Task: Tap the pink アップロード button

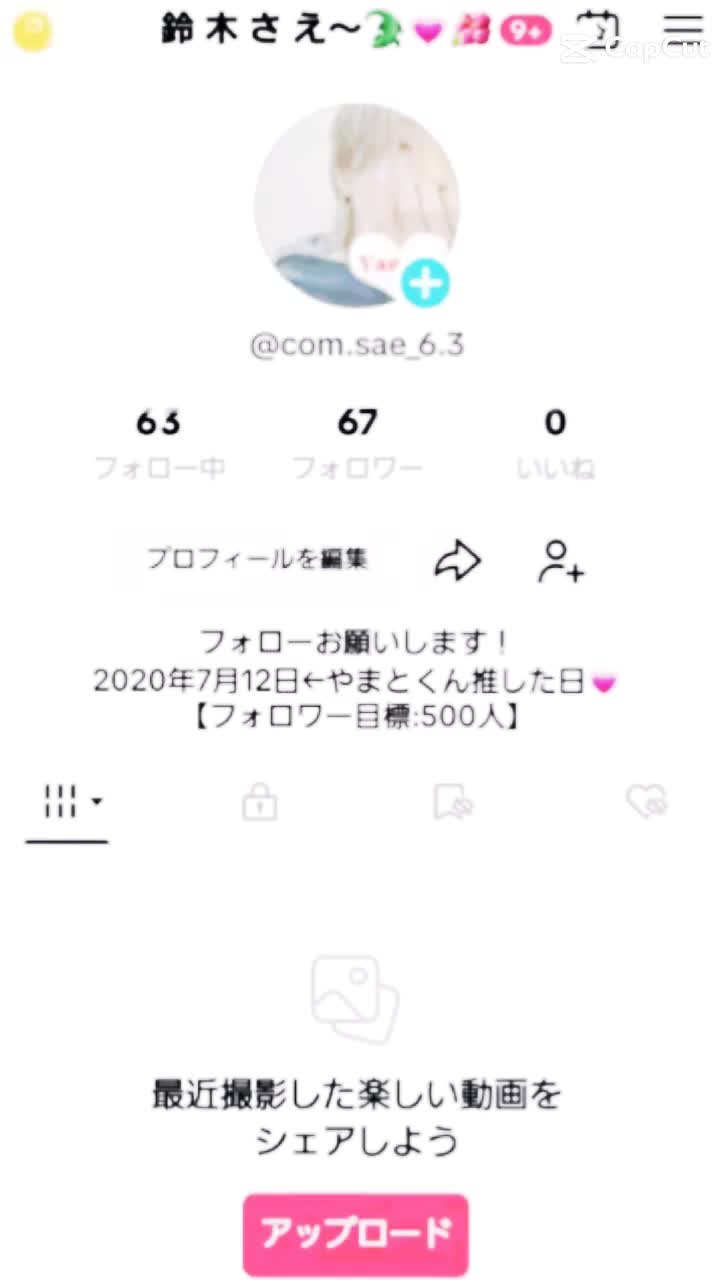Action: click(x=356, y=1234)
